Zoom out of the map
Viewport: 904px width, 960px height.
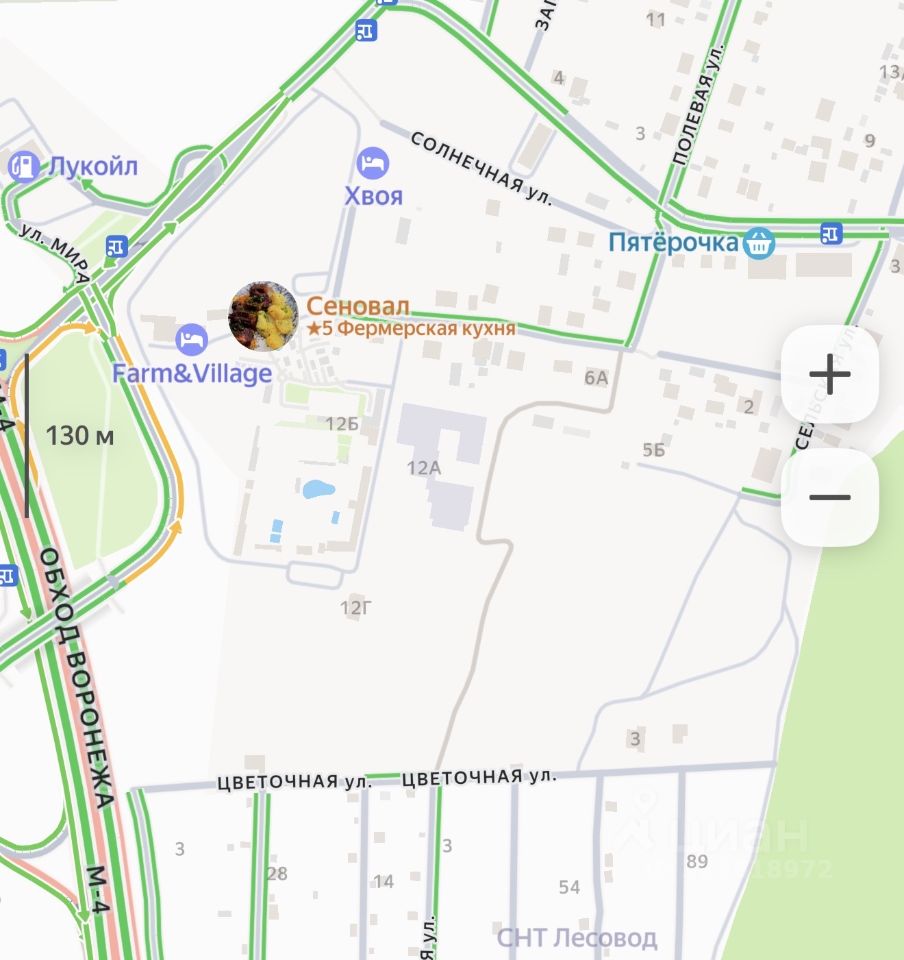(829, 497)
